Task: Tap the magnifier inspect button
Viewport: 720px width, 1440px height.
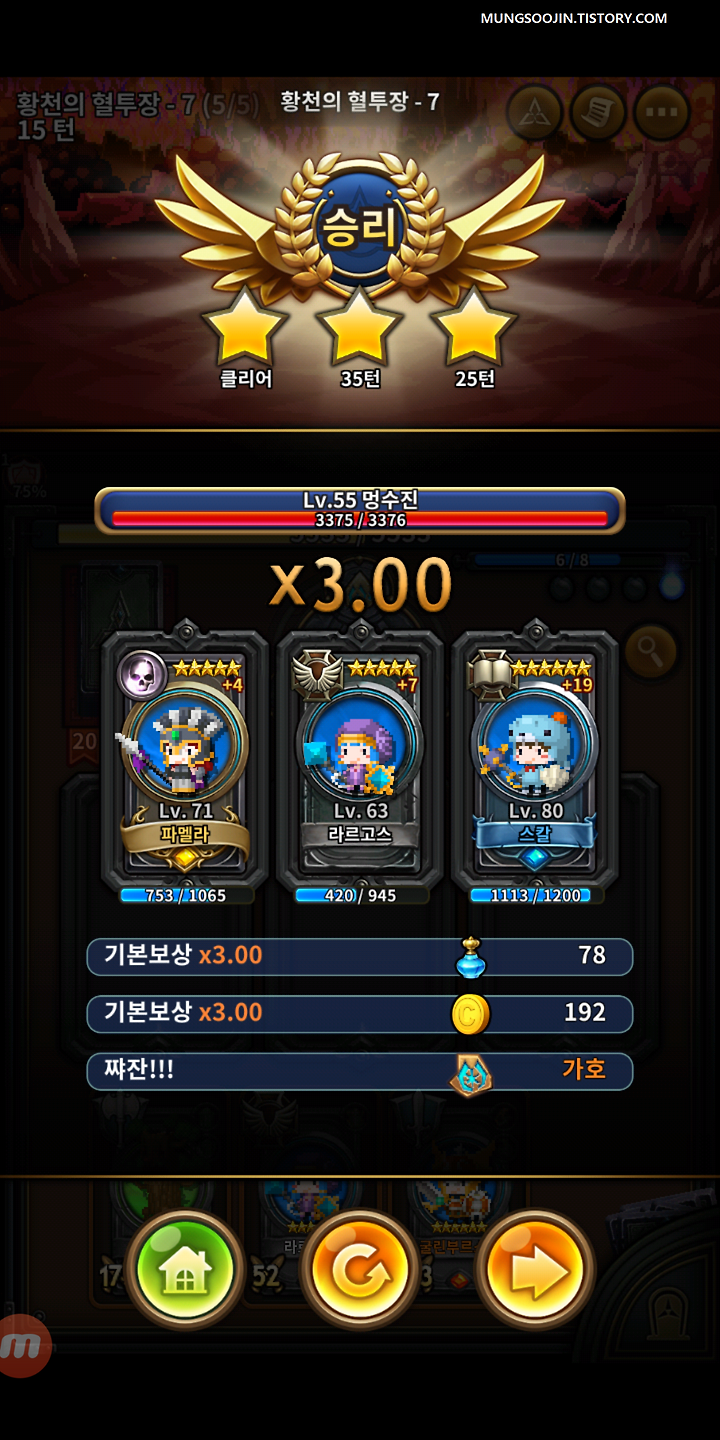Action: [651, 653]
